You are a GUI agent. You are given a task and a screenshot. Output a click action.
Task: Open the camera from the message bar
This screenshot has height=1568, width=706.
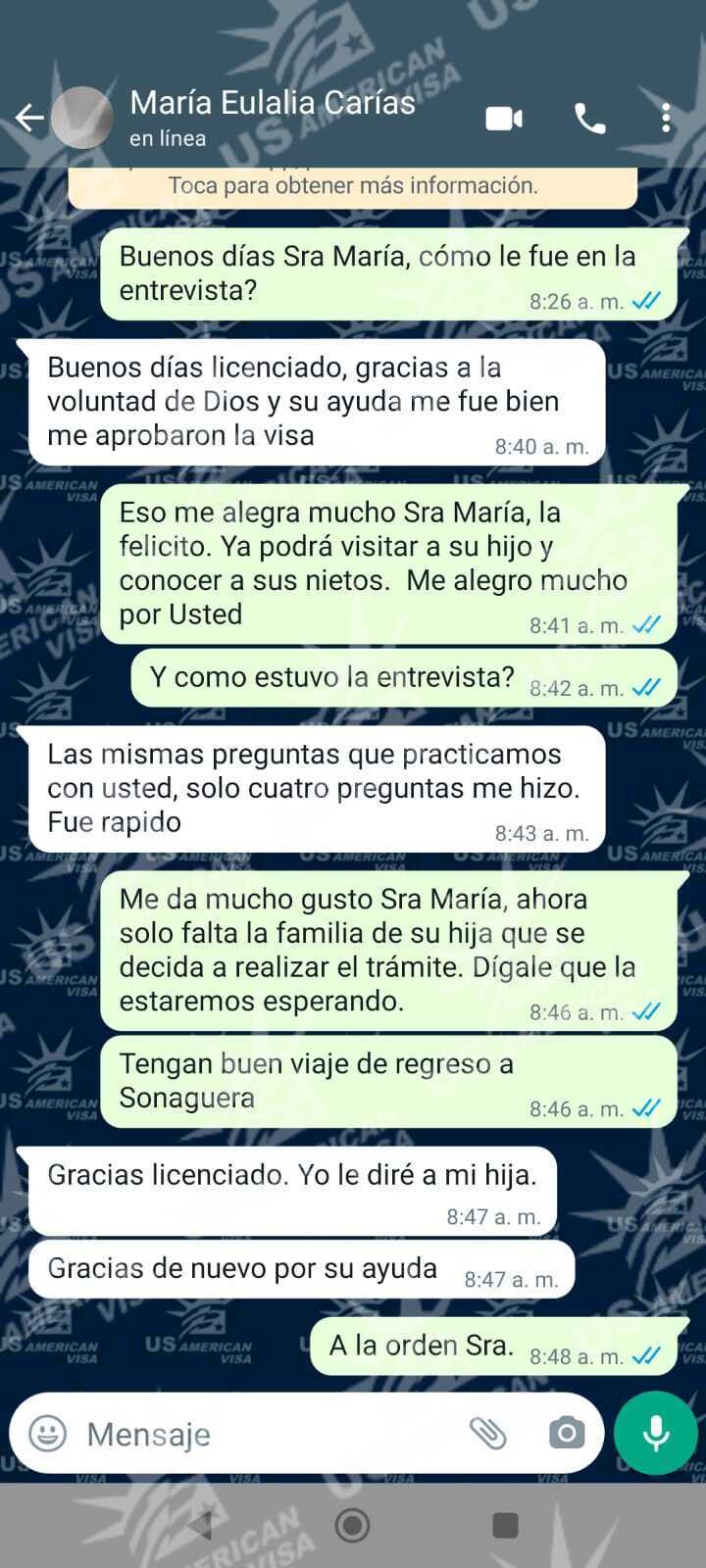[x=566, y=1434]
